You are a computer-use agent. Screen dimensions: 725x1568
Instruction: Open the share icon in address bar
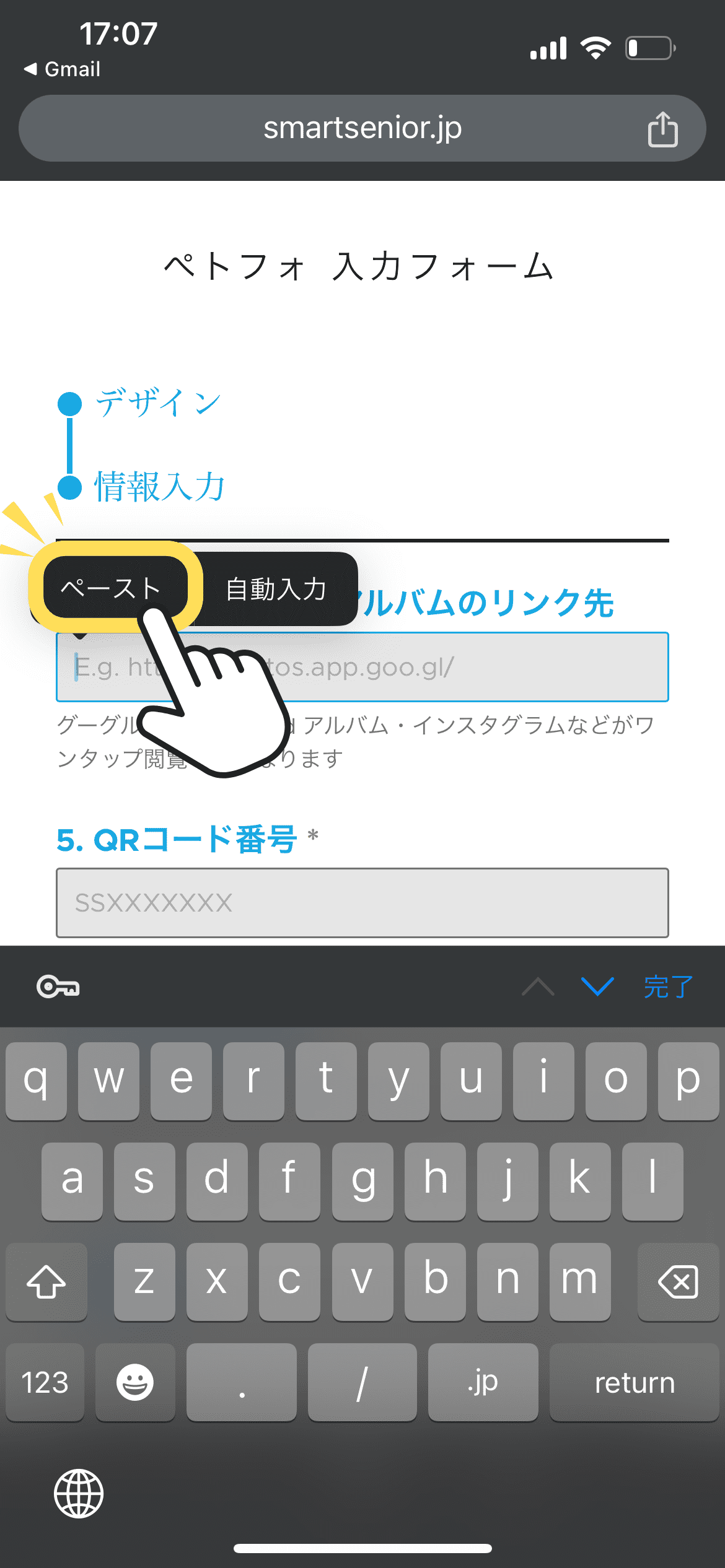pos(662,129)
